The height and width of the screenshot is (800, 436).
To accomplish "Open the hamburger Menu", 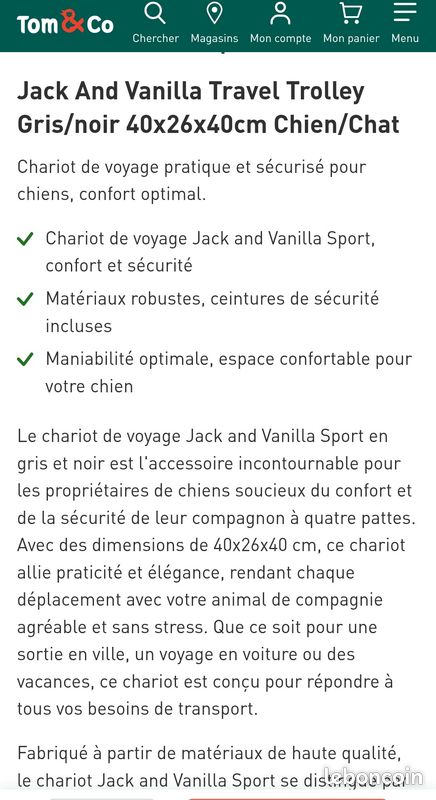I will point(405,23).
